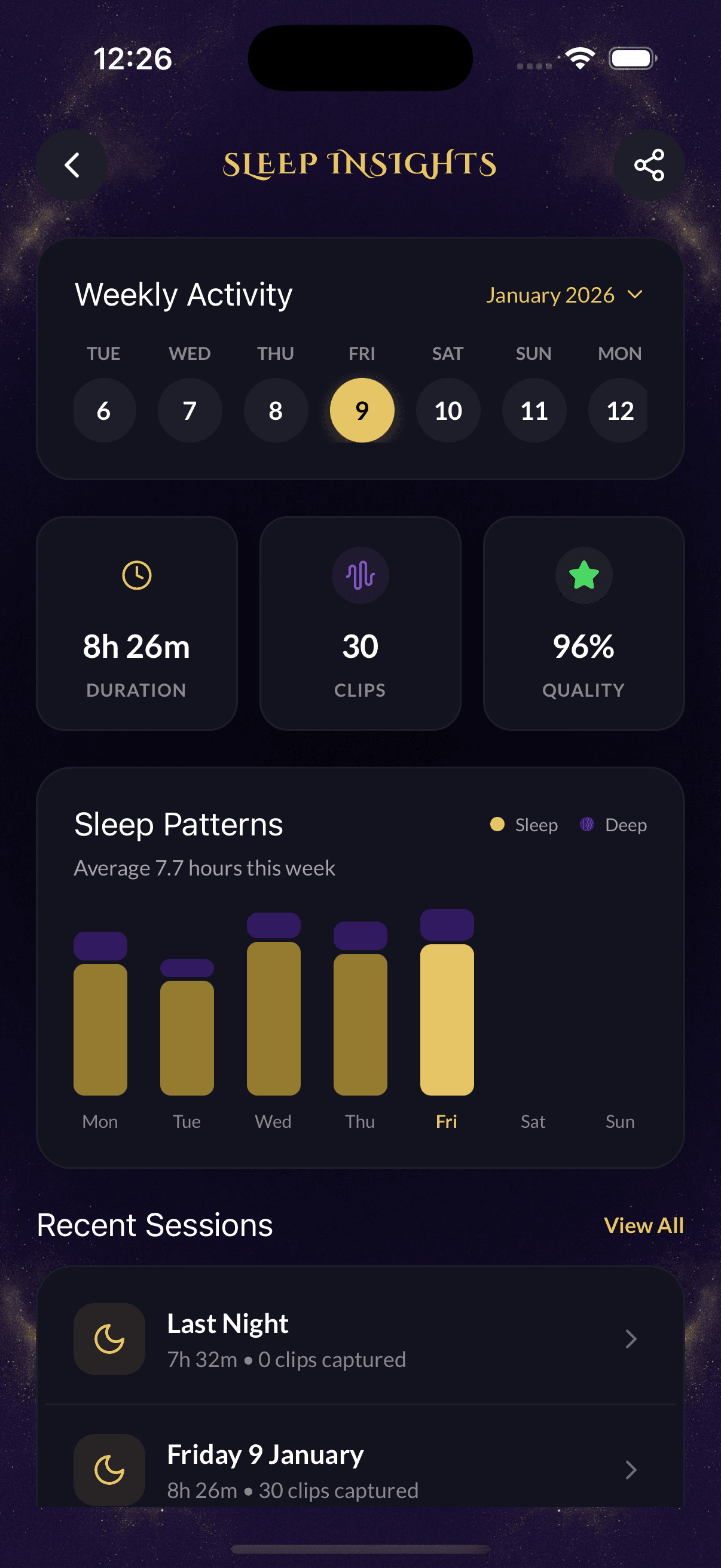721x1568 pixels.
Task: Tap the moon icon beside Last Night
Action: click(x=109, y=1338)
